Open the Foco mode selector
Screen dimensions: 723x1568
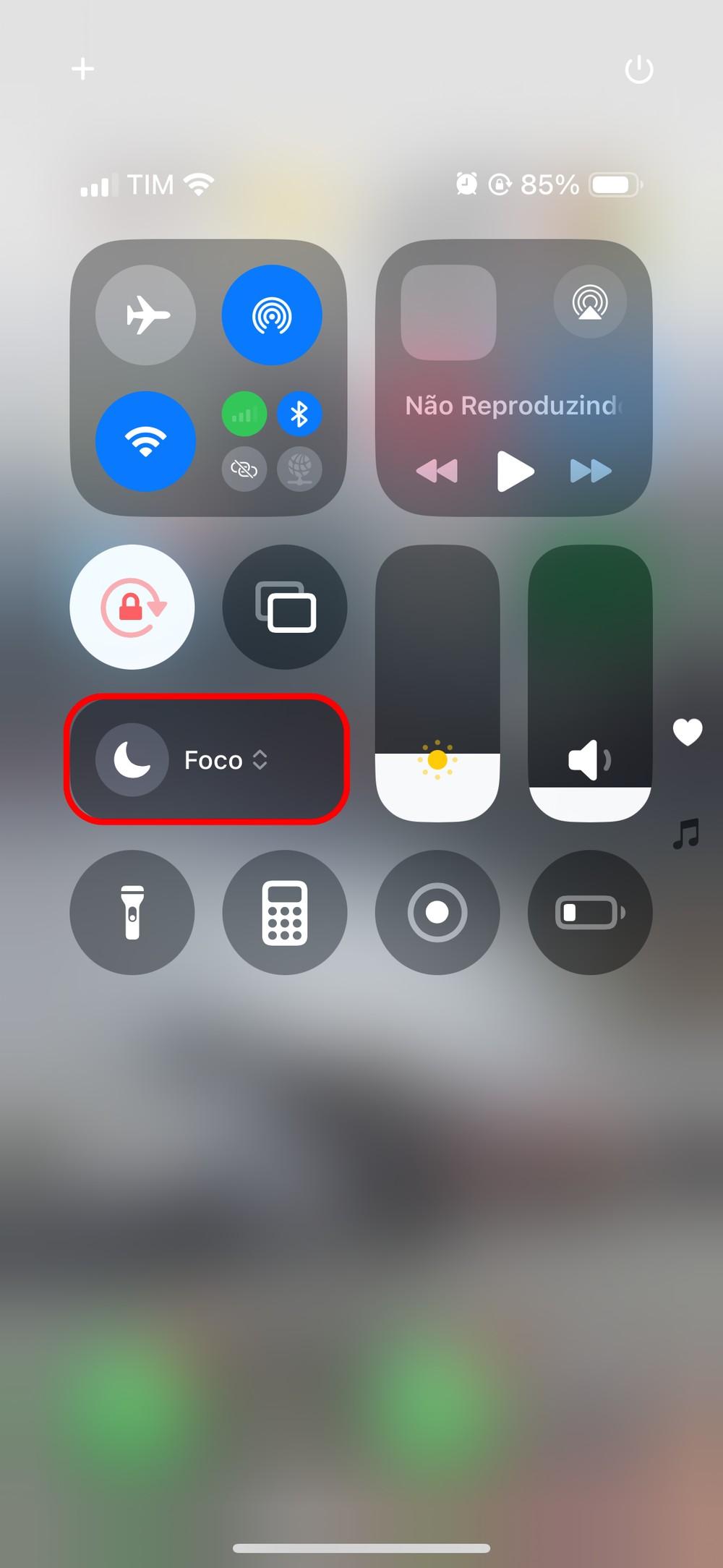[208, 759]
